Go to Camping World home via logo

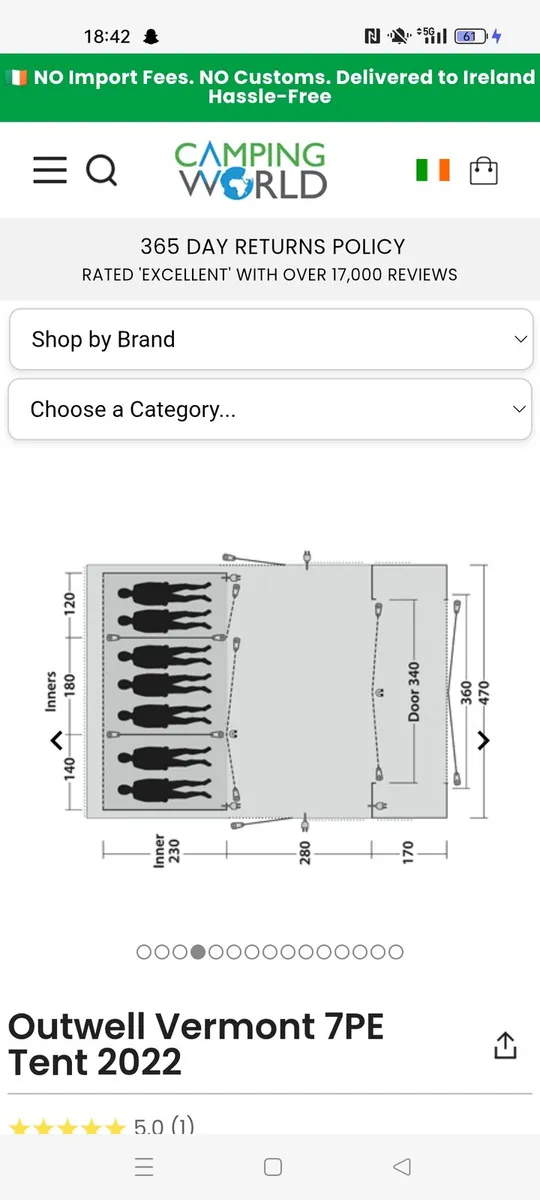251,170
